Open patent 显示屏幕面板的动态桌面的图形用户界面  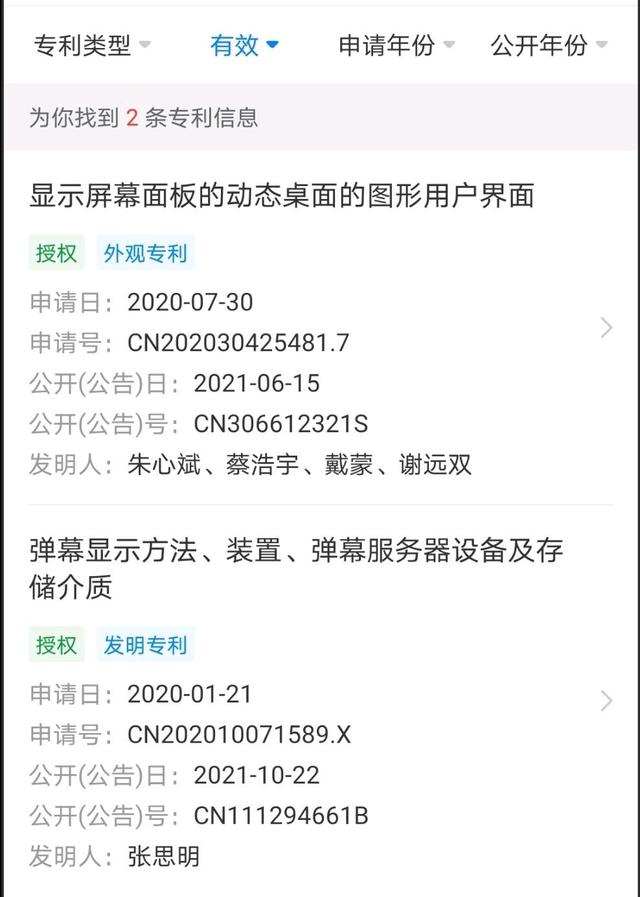pos(282,195)
